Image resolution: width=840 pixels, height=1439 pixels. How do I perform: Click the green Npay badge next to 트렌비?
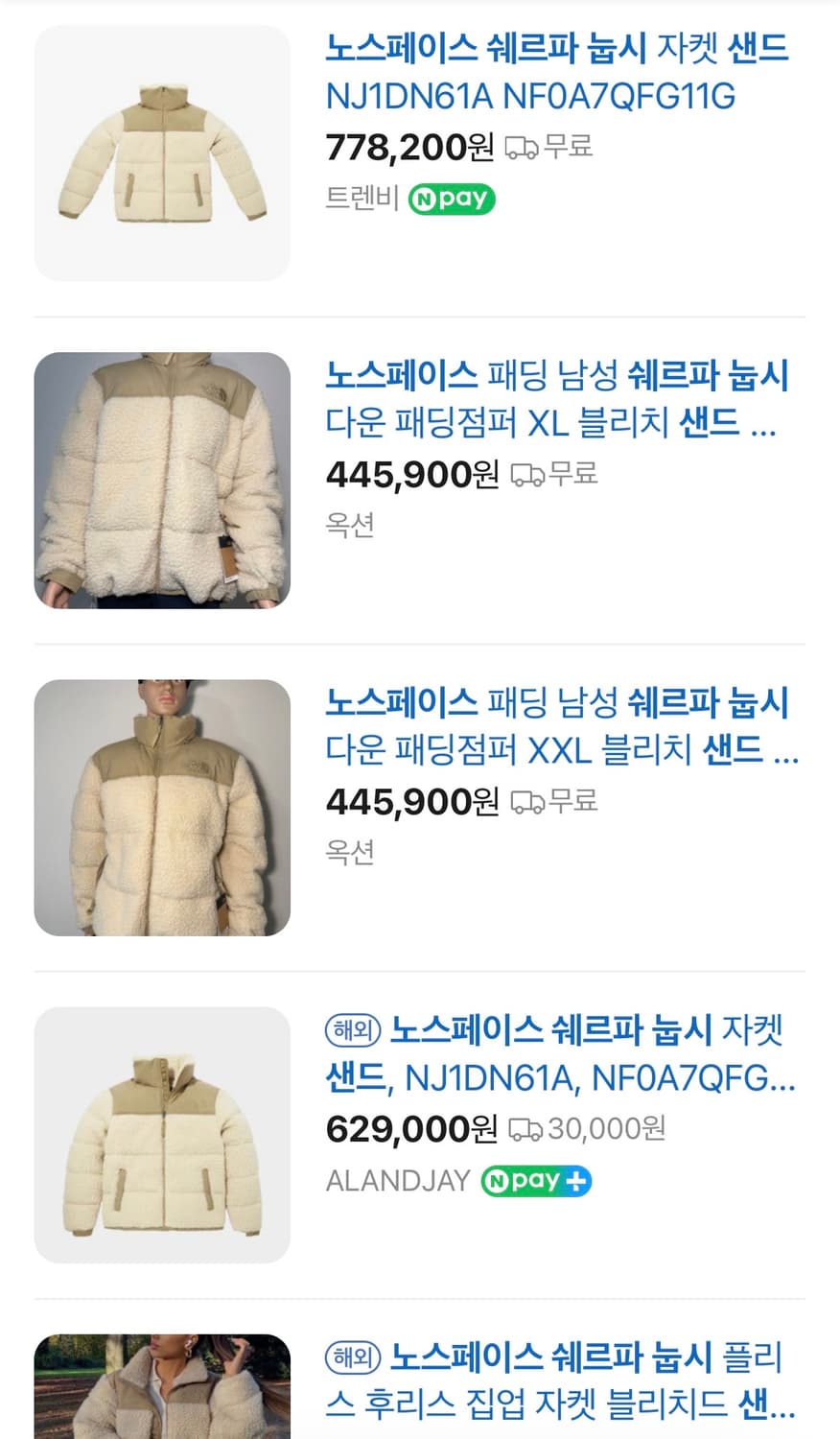pos(451,200)
